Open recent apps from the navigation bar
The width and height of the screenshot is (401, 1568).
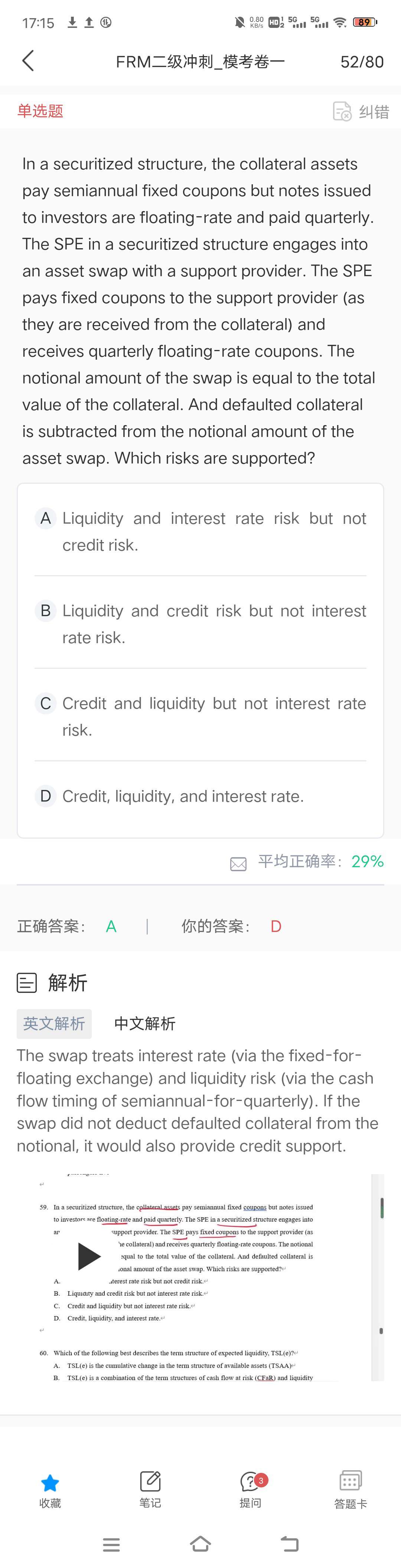tap(111, 1544)
